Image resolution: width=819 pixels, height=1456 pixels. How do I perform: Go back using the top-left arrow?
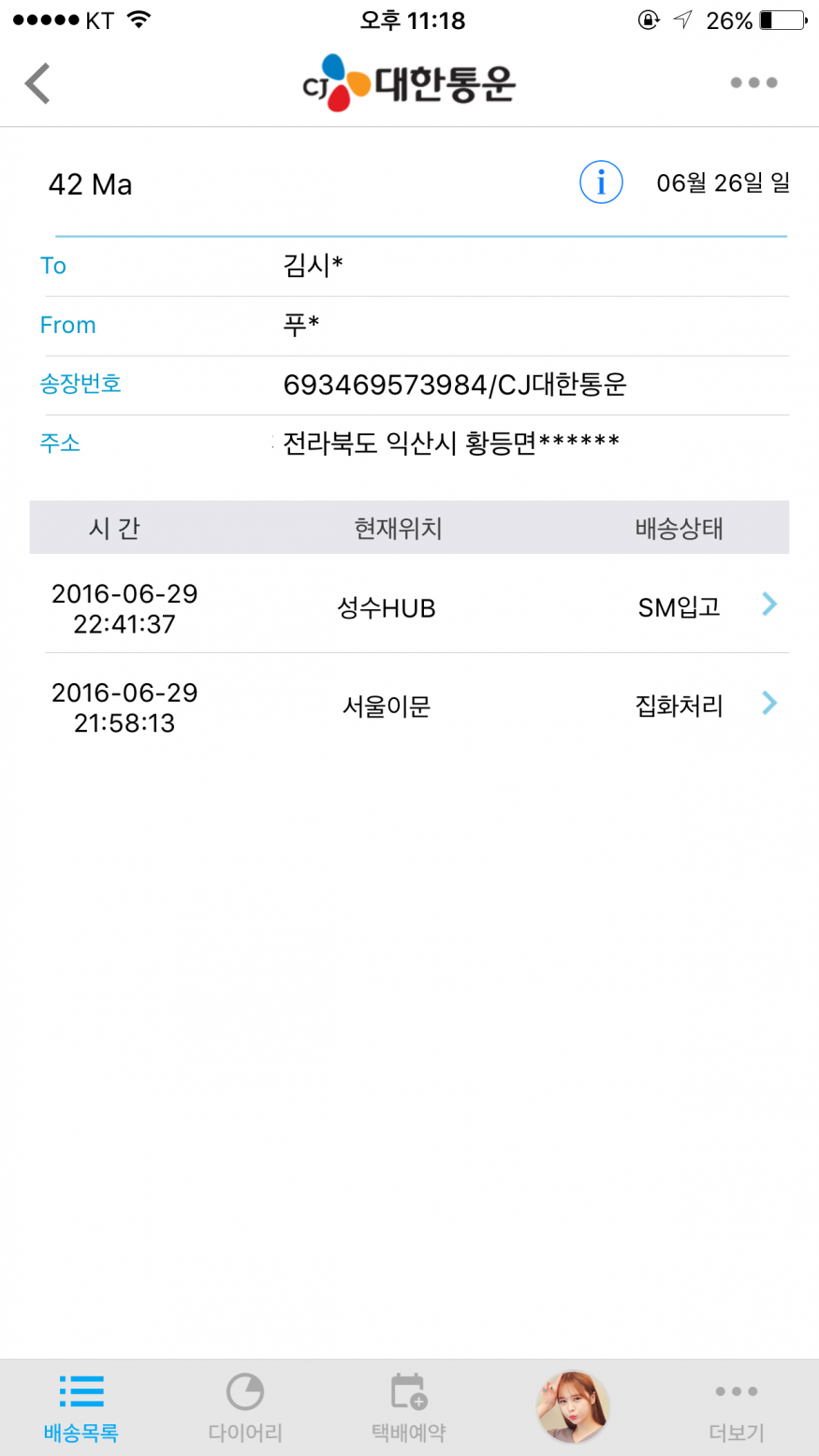pyautogui.click(x=37, y=83)
